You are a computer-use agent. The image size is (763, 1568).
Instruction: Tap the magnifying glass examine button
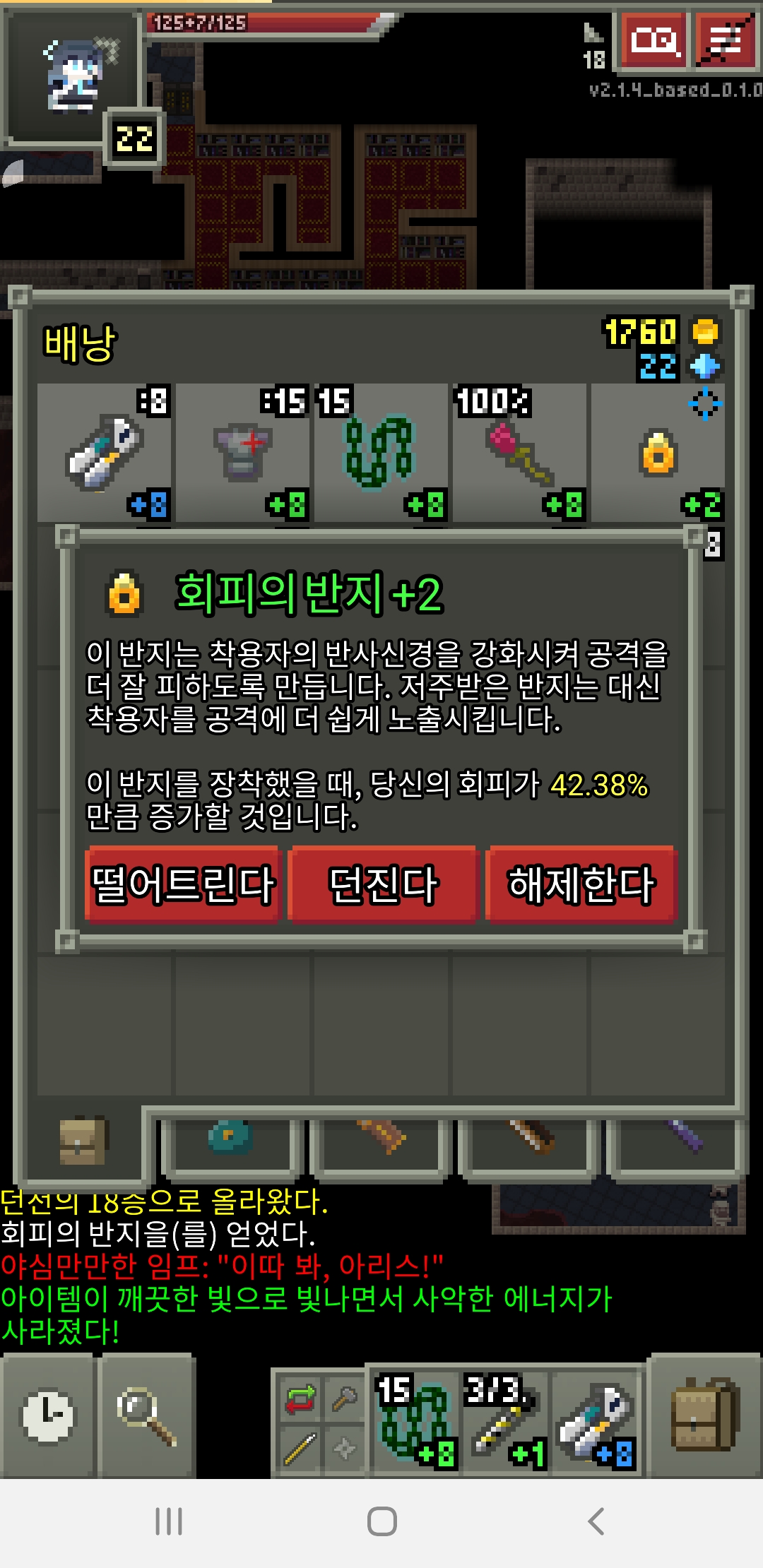pos(146,1415)
